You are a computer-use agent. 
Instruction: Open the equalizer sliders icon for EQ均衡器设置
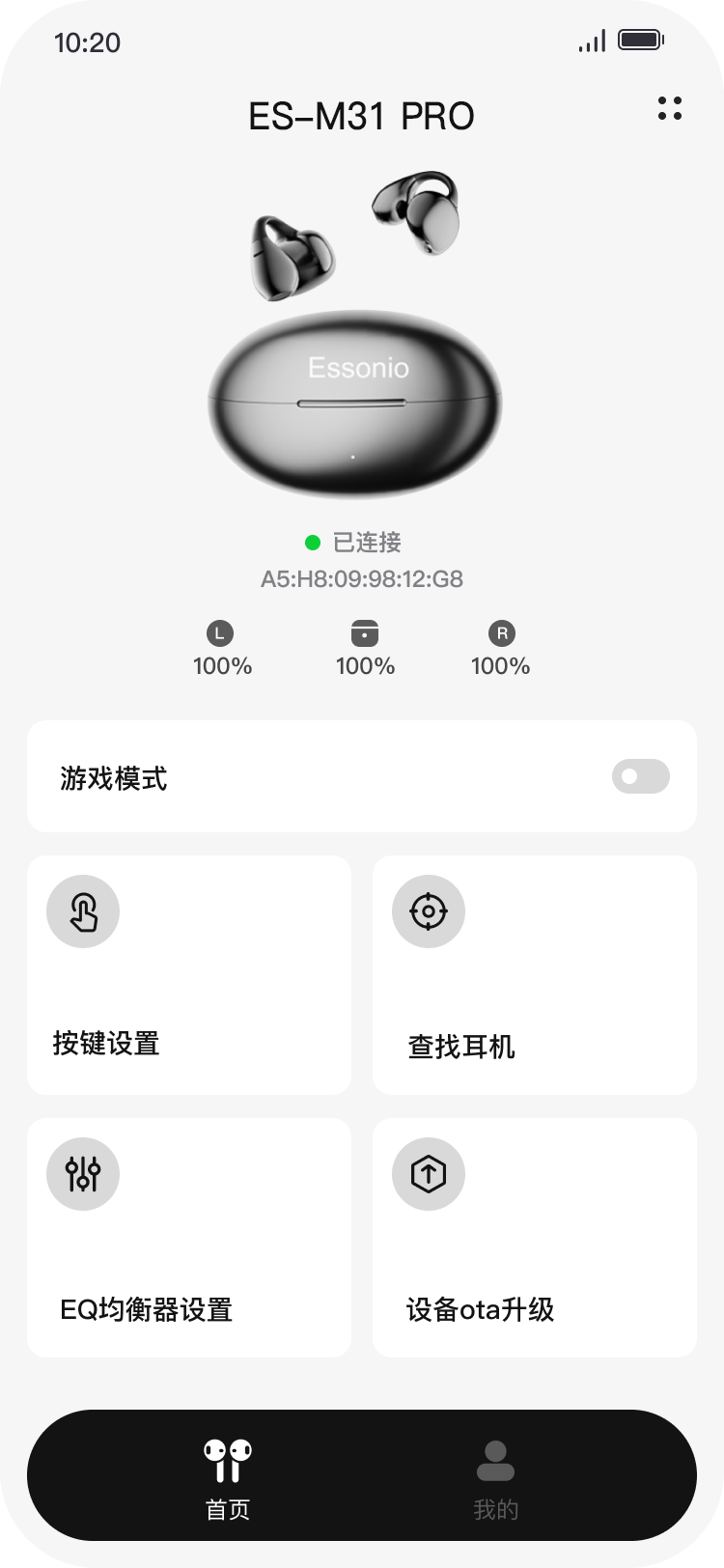(81, 1173)
